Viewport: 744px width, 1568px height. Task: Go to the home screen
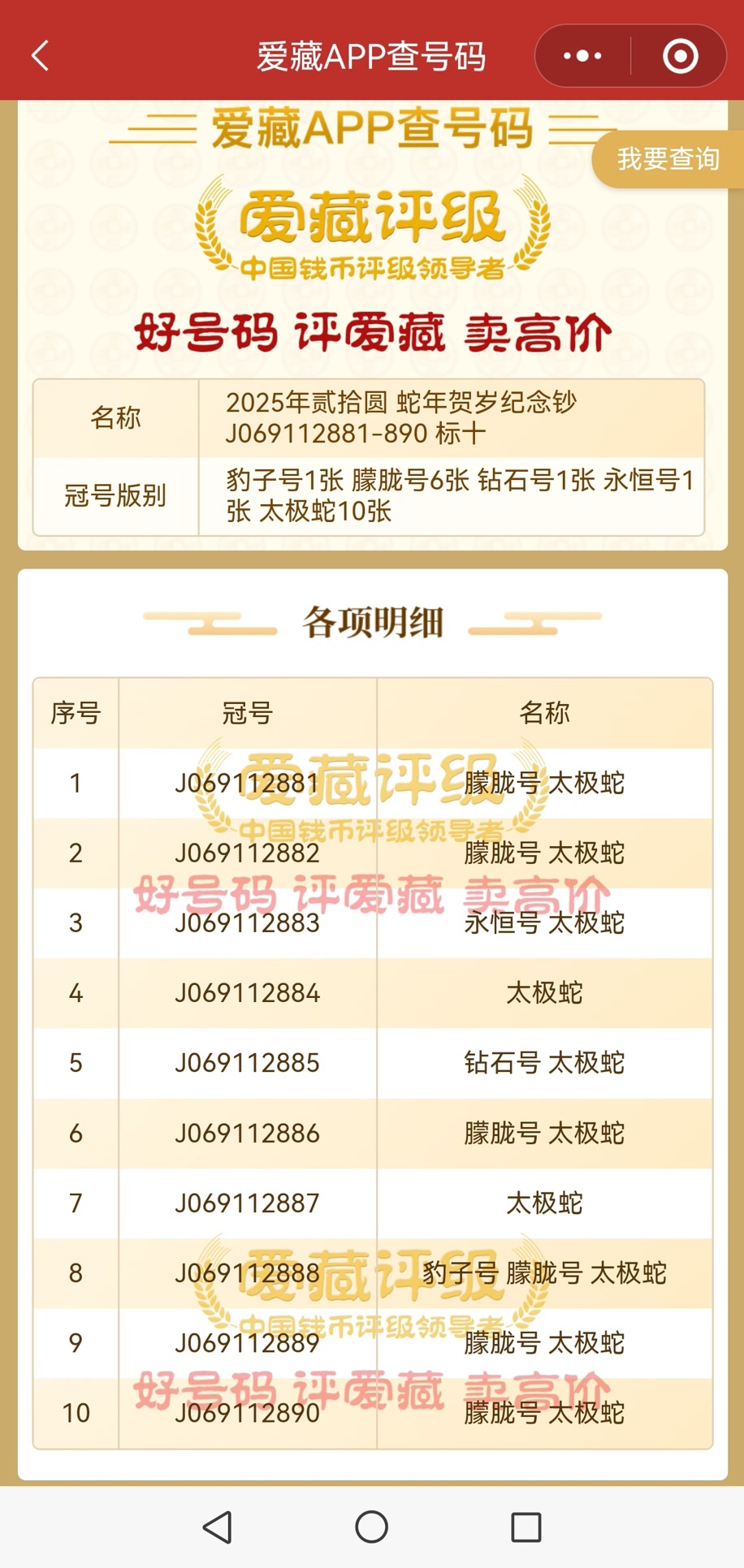pos(372,1527)
